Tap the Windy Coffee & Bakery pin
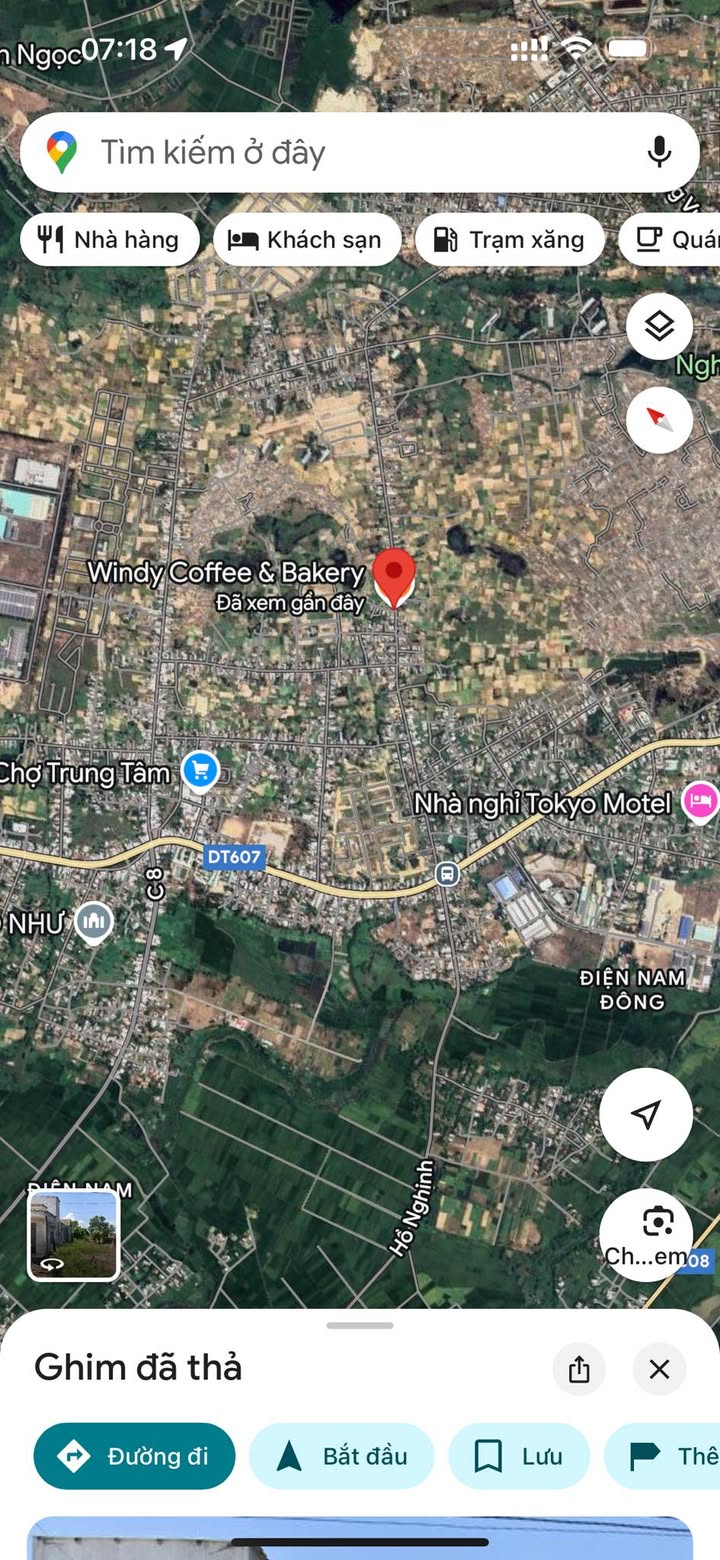The image size is (720, 1560). pos(394,577)
